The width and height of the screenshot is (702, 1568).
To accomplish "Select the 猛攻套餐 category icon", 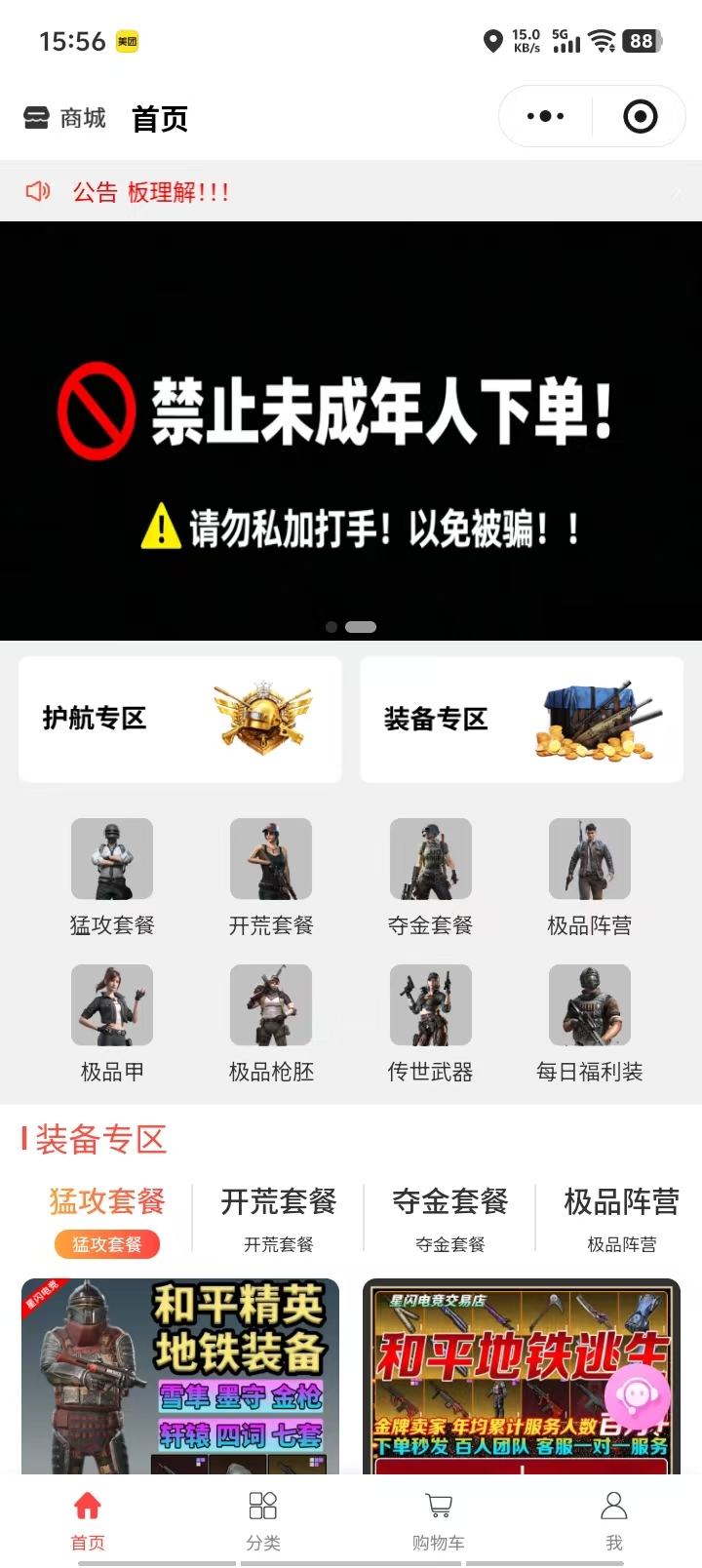I will [112, 859].
